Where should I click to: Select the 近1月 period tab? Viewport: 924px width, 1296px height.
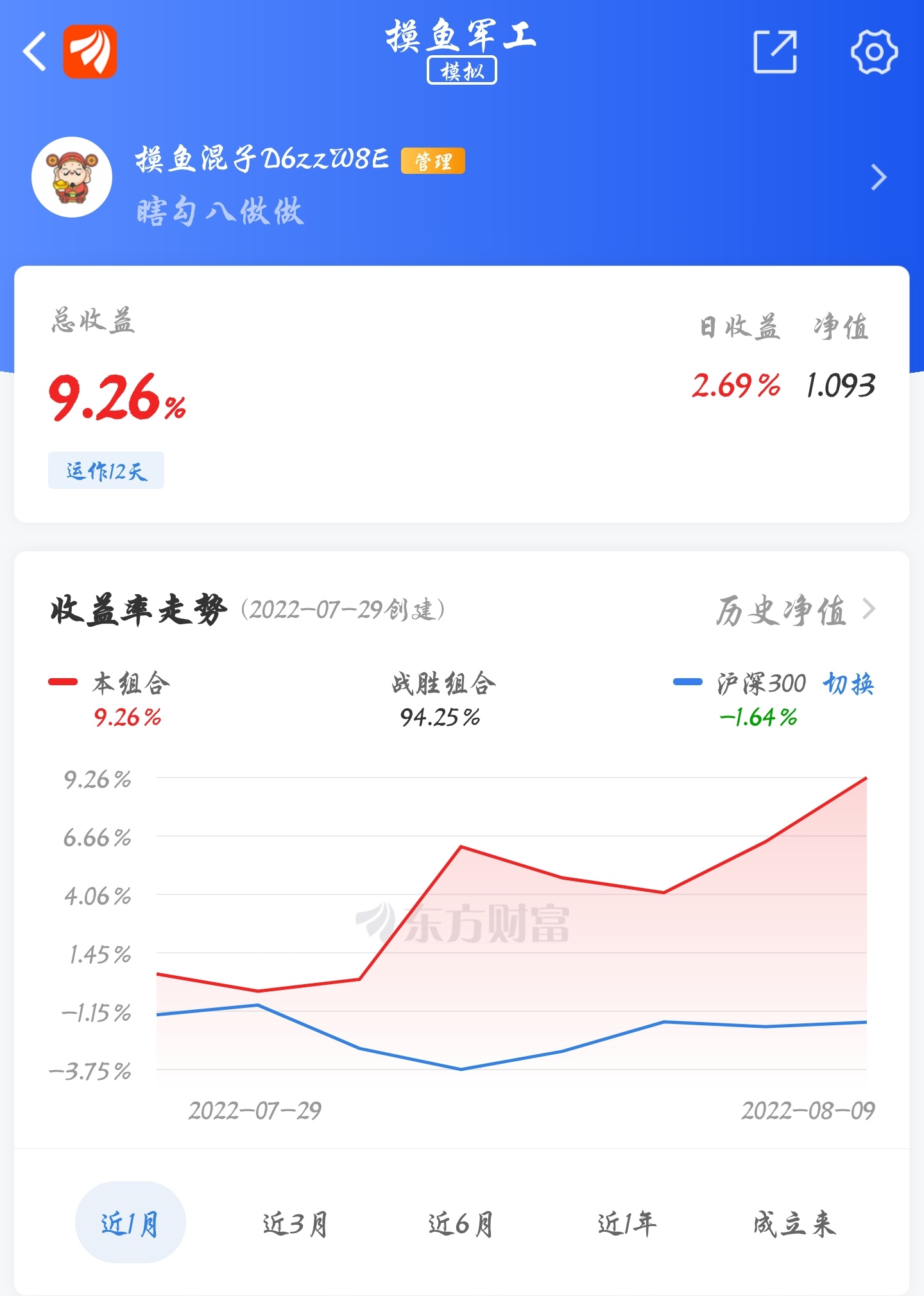130,1223
